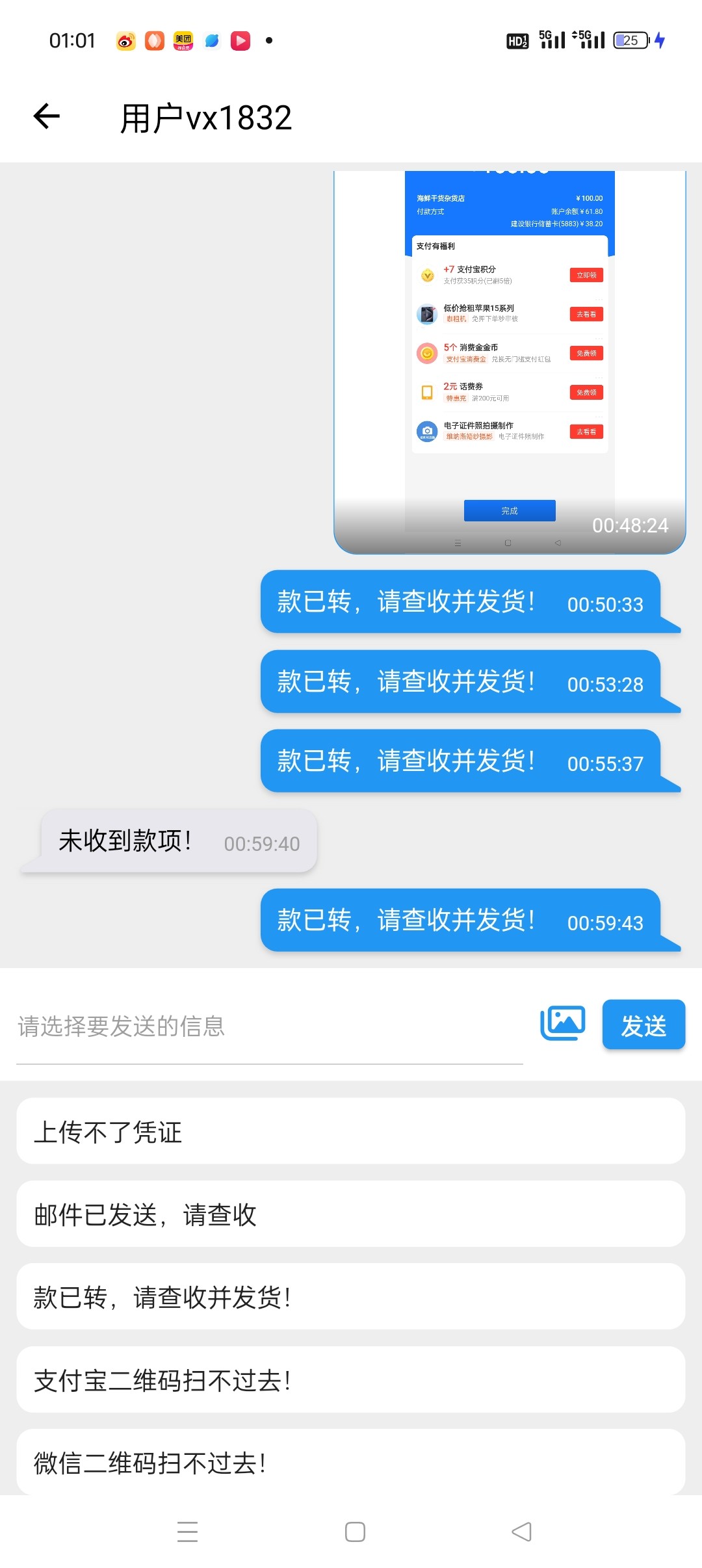
Task: Select the quick reply 上传不了凭证
Action: click(x=351, y=1132)
